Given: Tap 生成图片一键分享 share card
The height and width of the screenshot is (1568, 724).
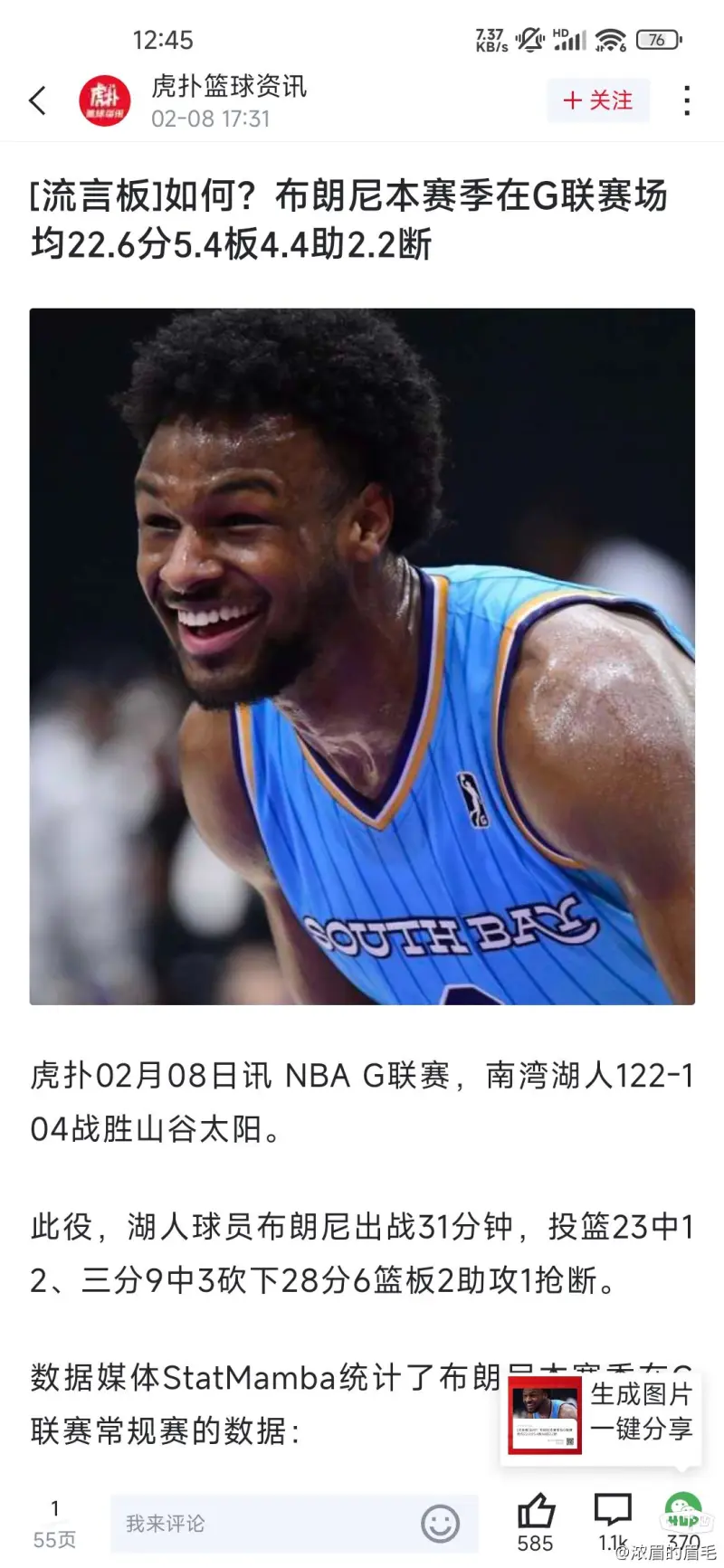Looking at the screenshot, I should coord(602,1413).
